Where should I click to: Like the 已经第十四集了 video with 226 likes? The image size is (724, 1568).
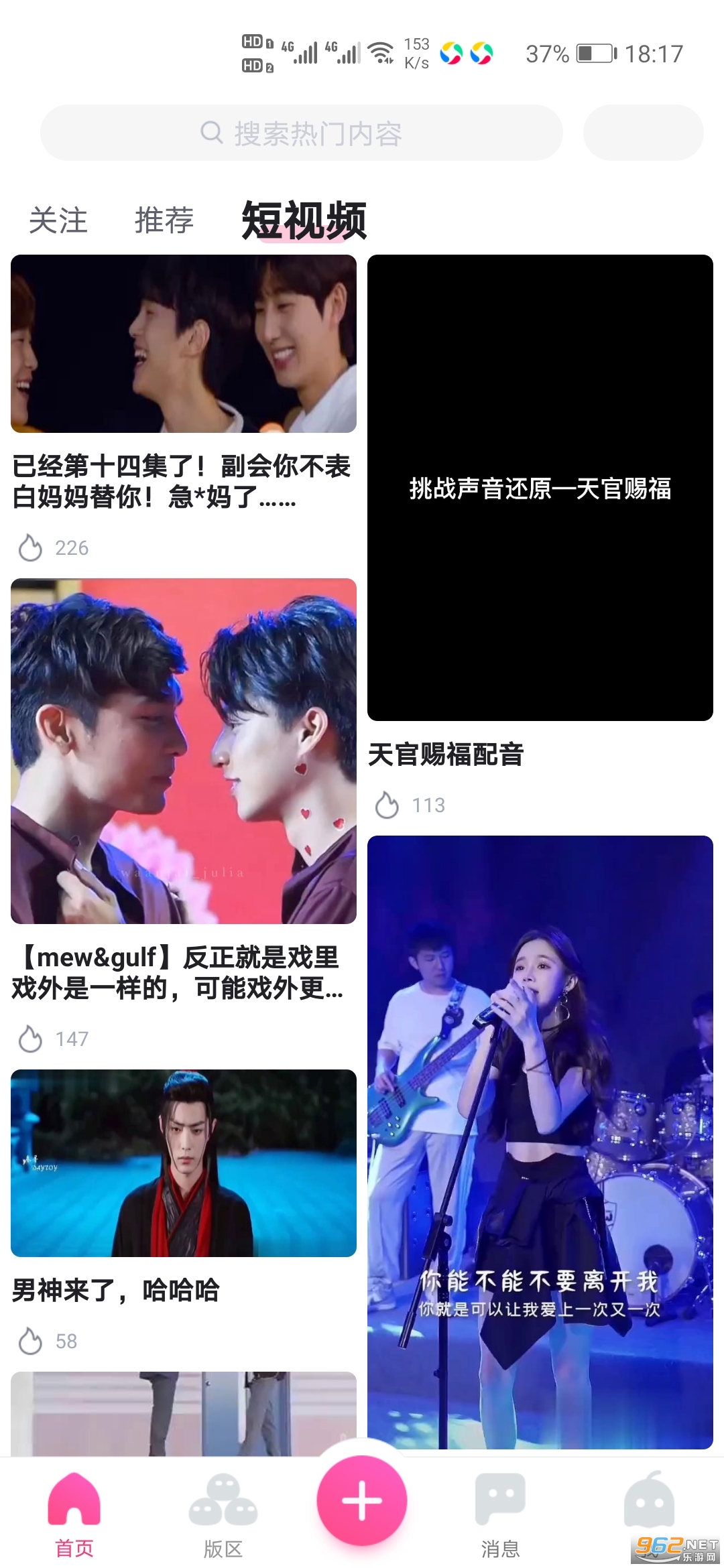pyautogui.click(x=30, y=547)
